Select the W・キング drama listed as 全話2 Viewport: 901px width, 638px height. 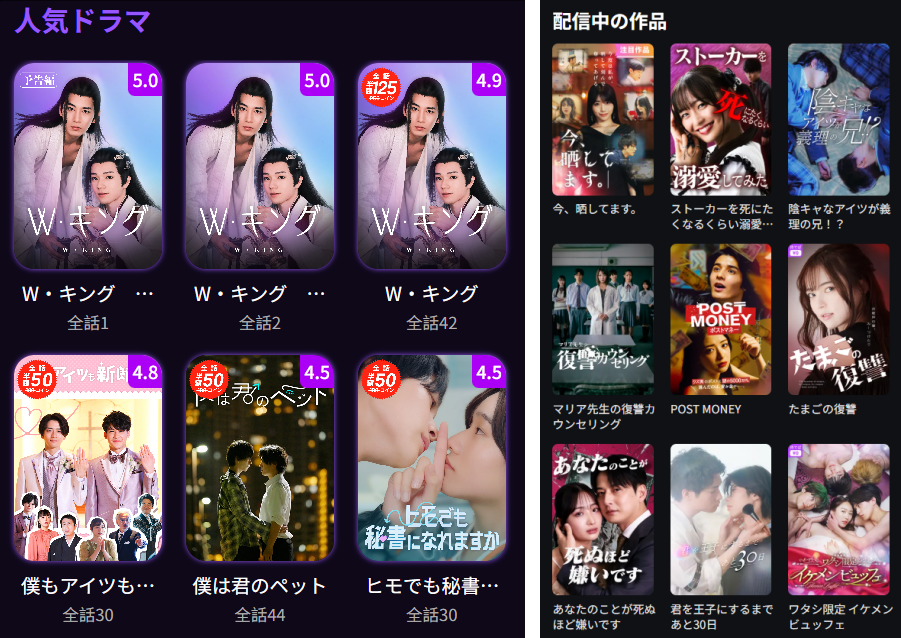pos(260,166)
